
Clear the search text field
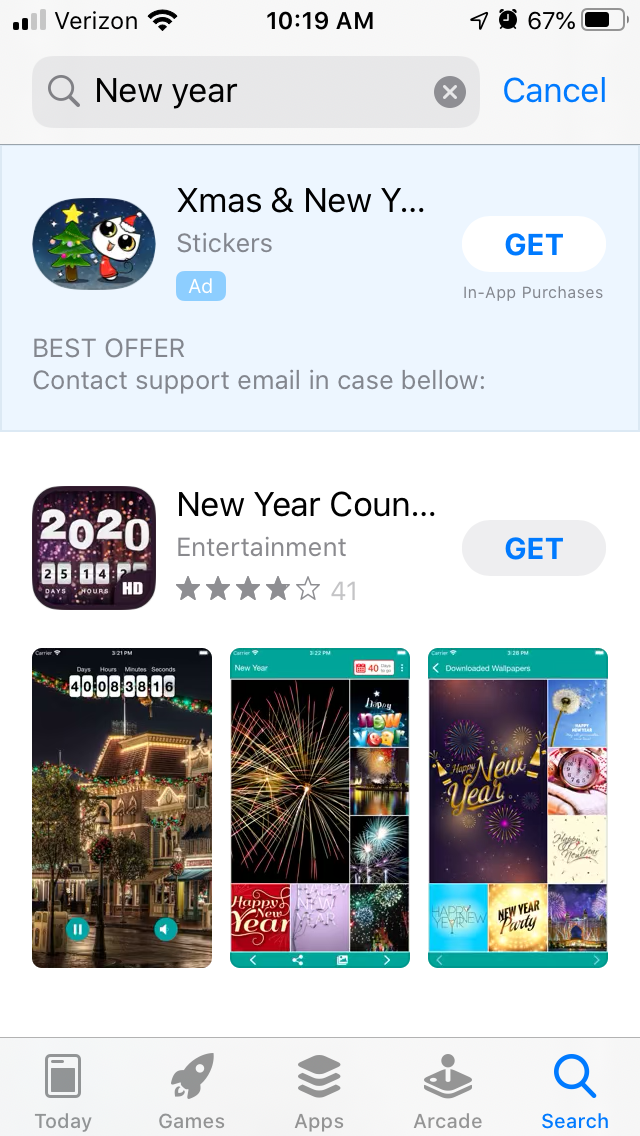pos(450,92)
